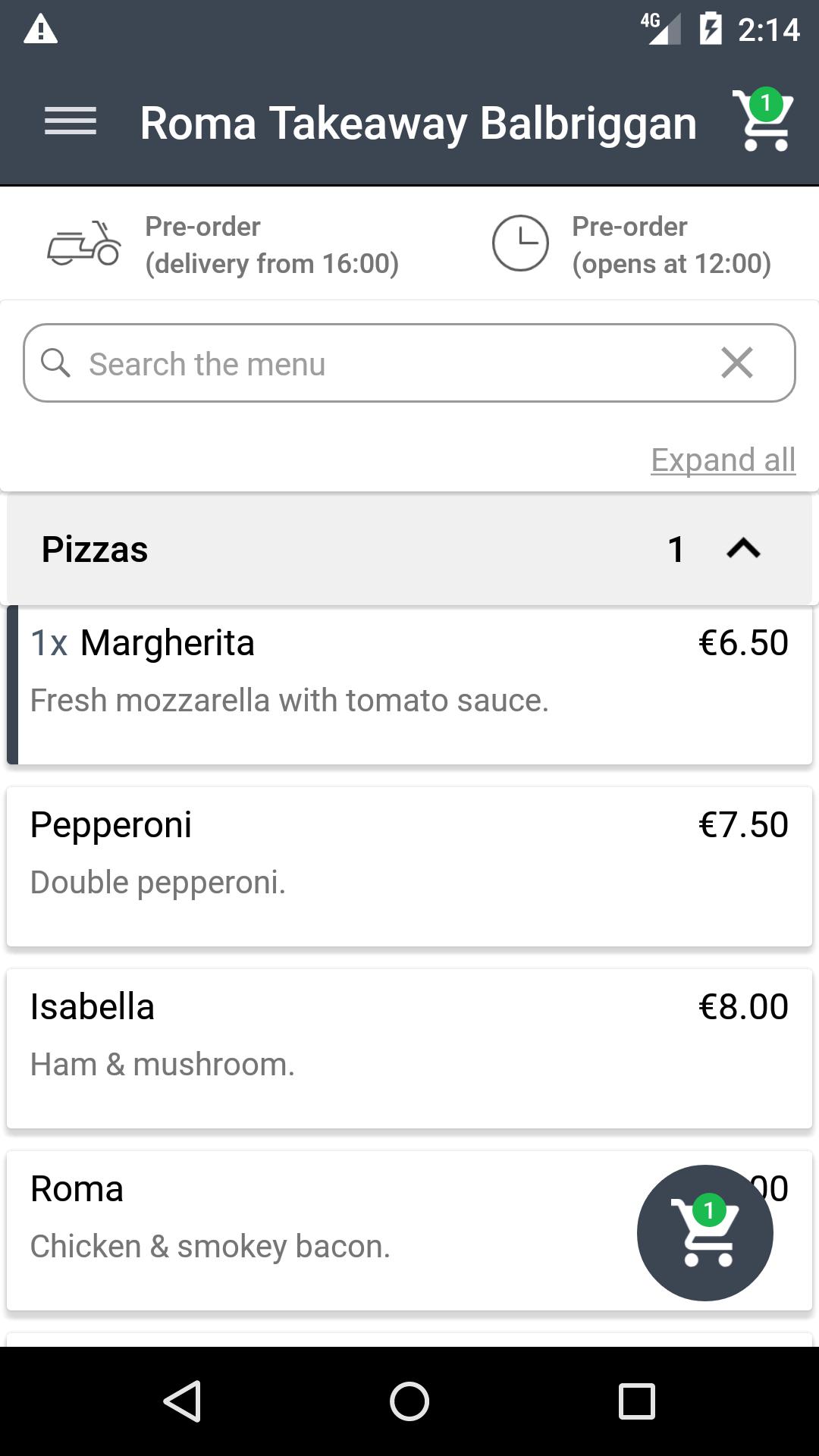
Task: Tap the battery charging indicator
Action: tap(710, 29)
